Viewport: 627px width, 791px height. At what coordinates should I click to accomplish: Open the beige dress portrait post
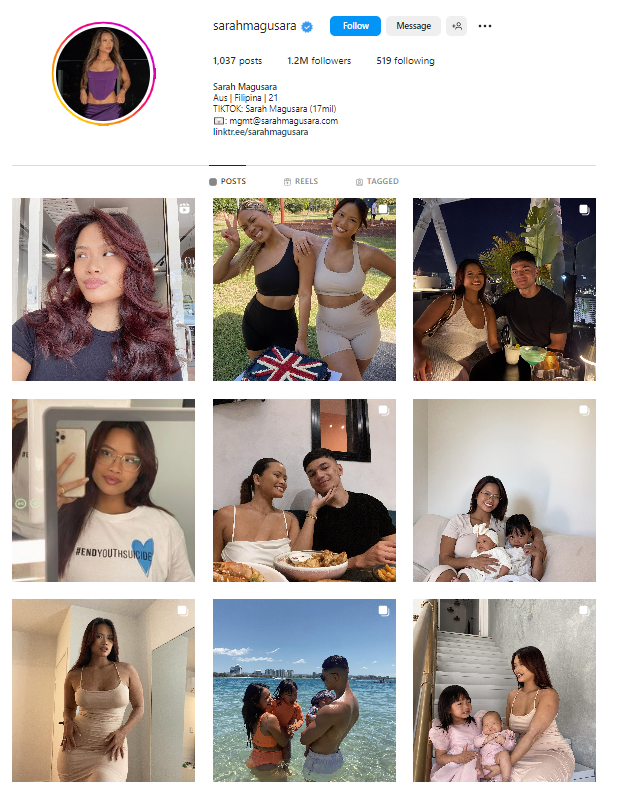(103, 690)
